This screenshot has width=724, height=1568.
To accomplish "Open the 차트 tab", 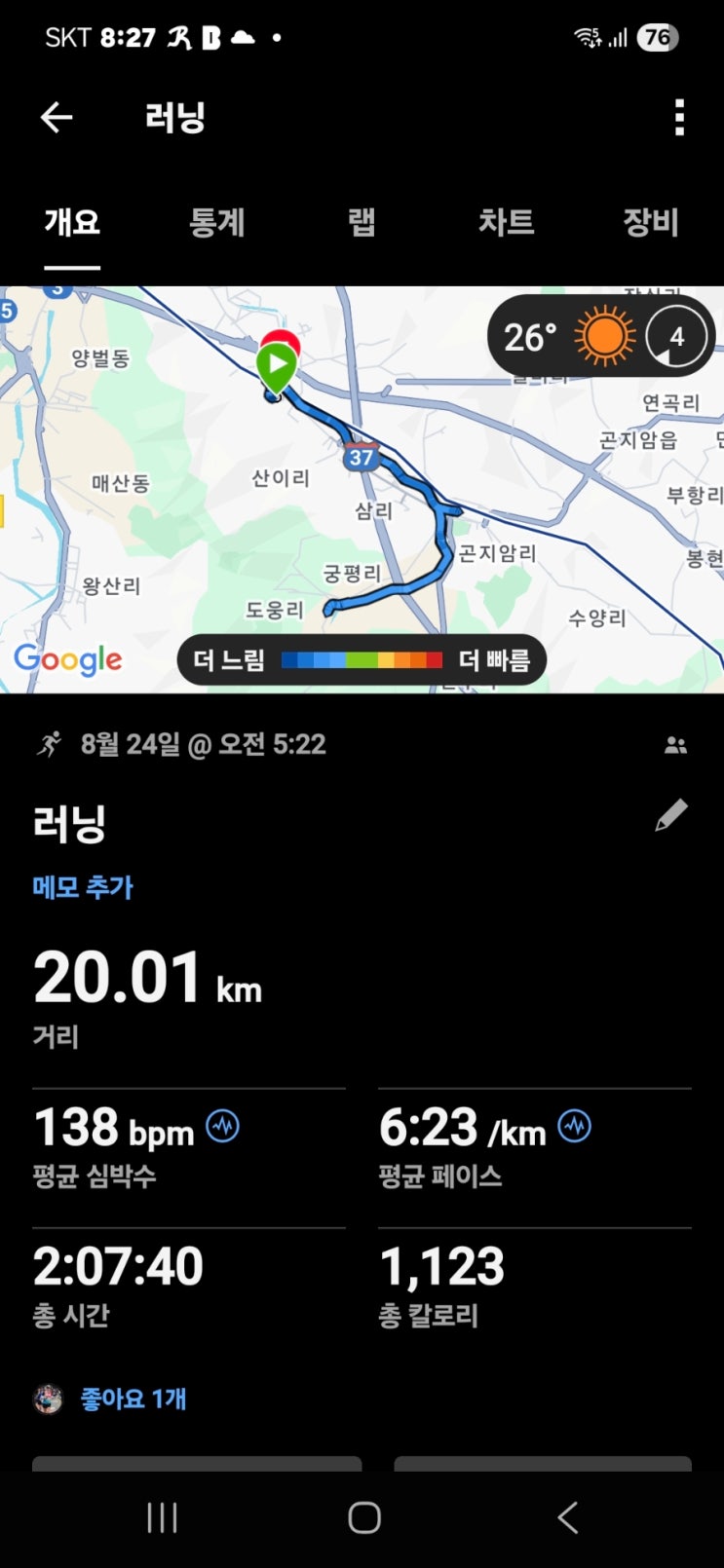I will [506, 223].
